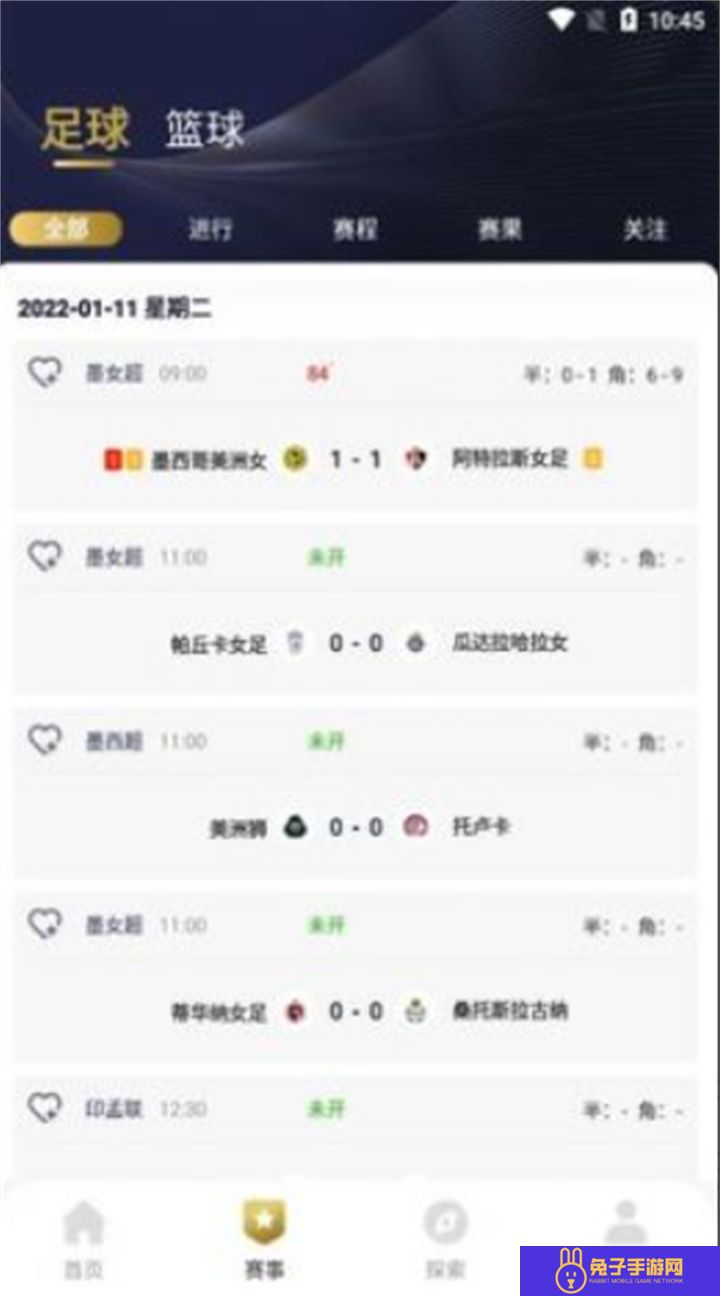This screenshot has height=1296, width=720.
Task: Select the 全部 filter
Action: 66,229
